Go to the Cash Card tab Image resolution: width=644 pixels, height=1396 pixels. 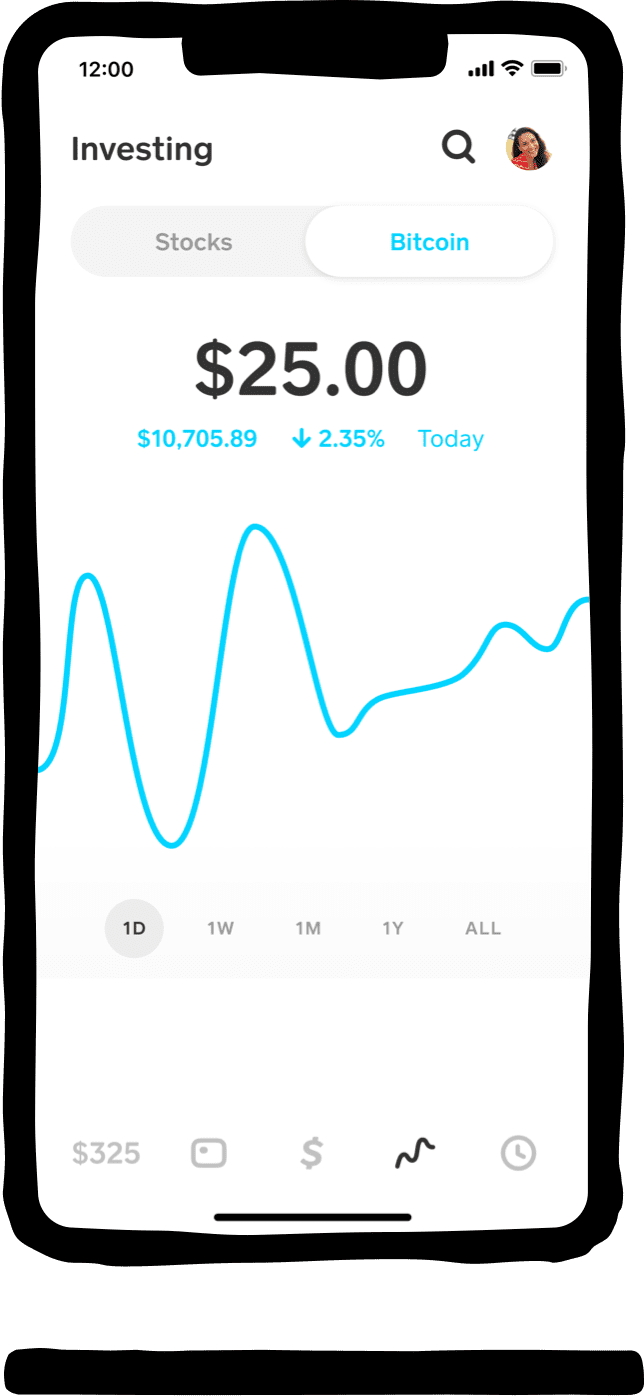pos(209,1154)
